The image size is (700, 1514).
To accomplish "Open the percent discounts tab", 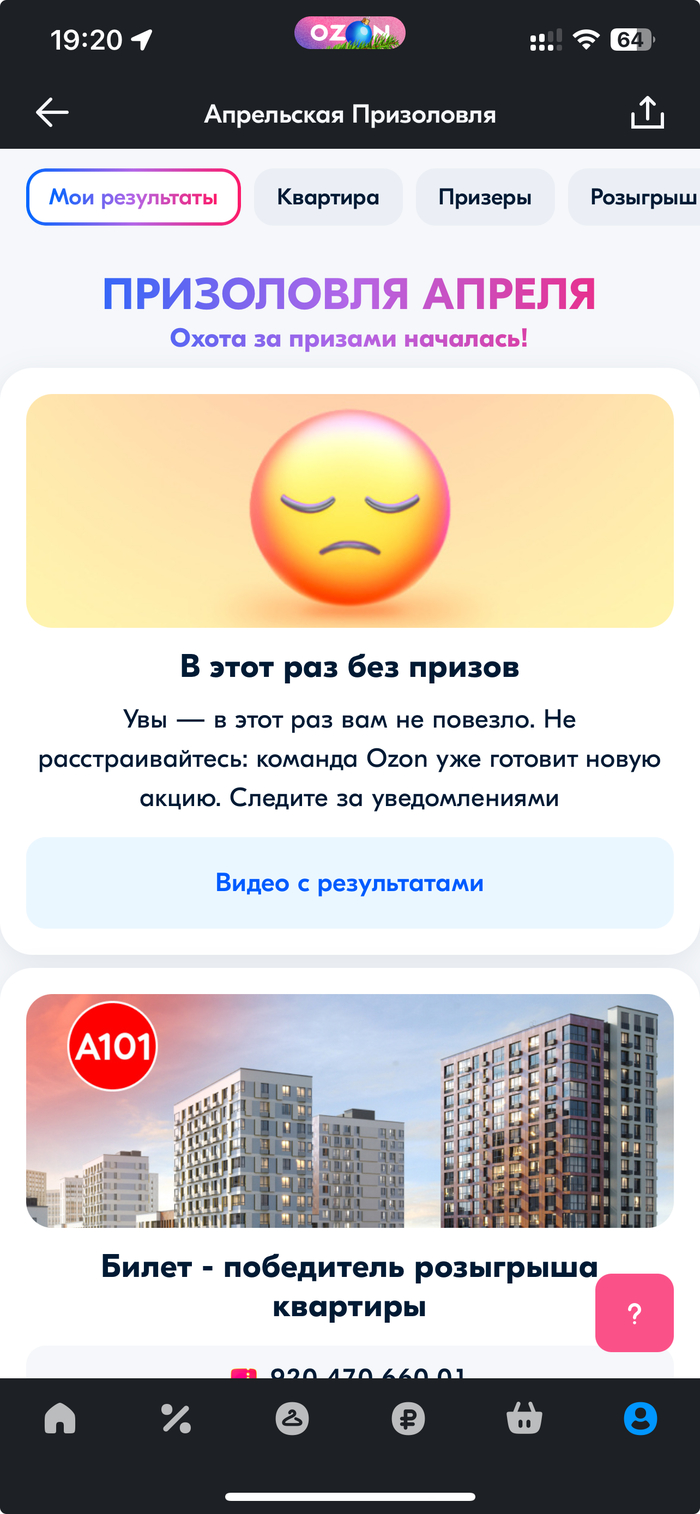I will coord(176,1418).
